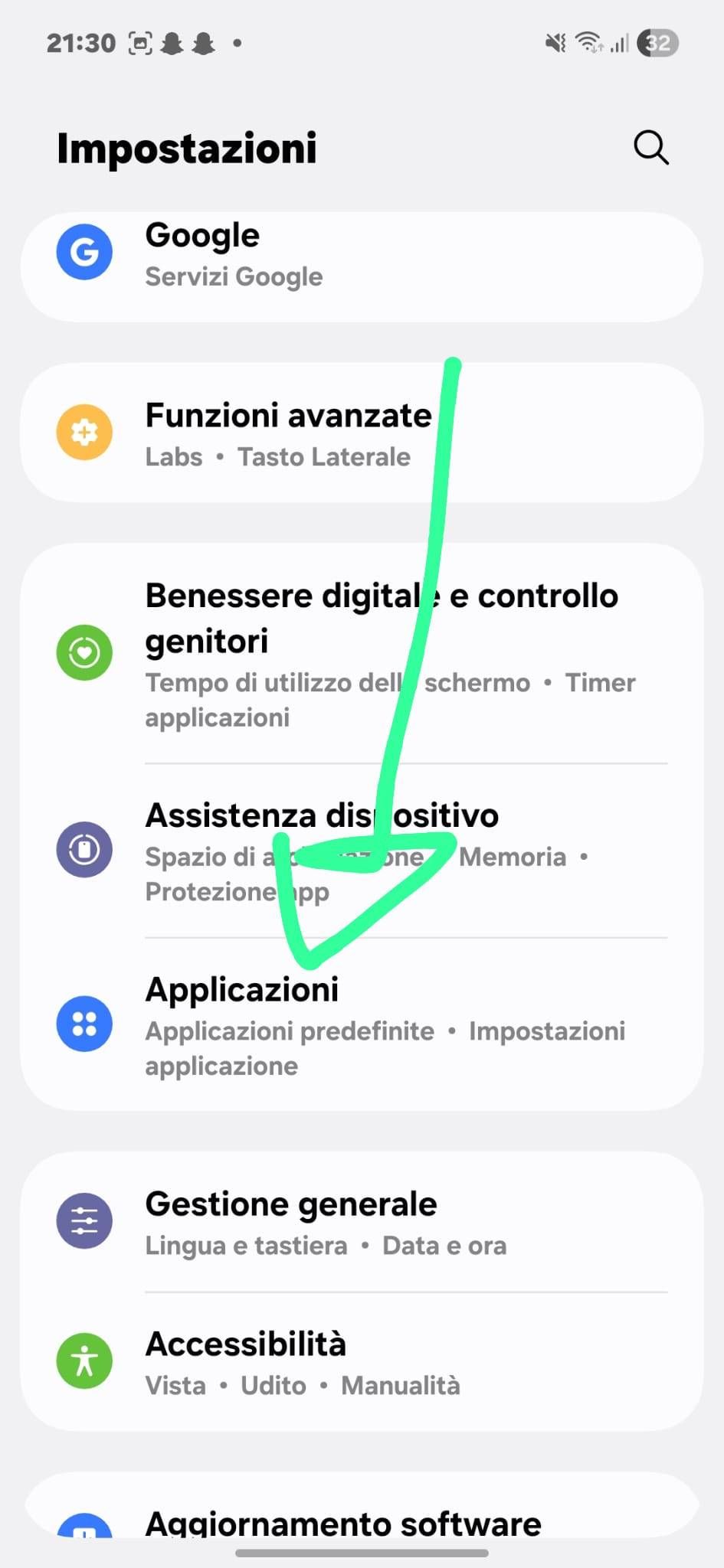Tap the Funzioni avanzate puzzle icon
Image resolution: width=724 pixels, height=1568 pixels.
[84, 432]
